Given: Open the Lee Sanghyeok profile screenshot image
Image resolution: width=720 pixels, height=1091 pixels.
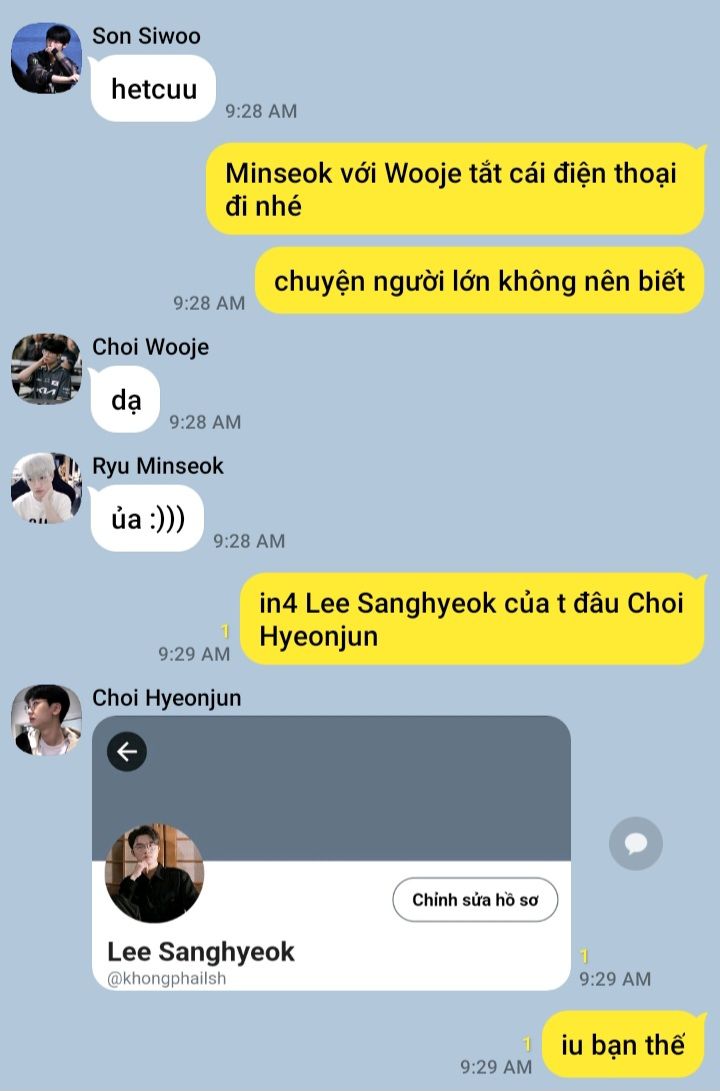Looking at the screenshot, I should (331, 852).
